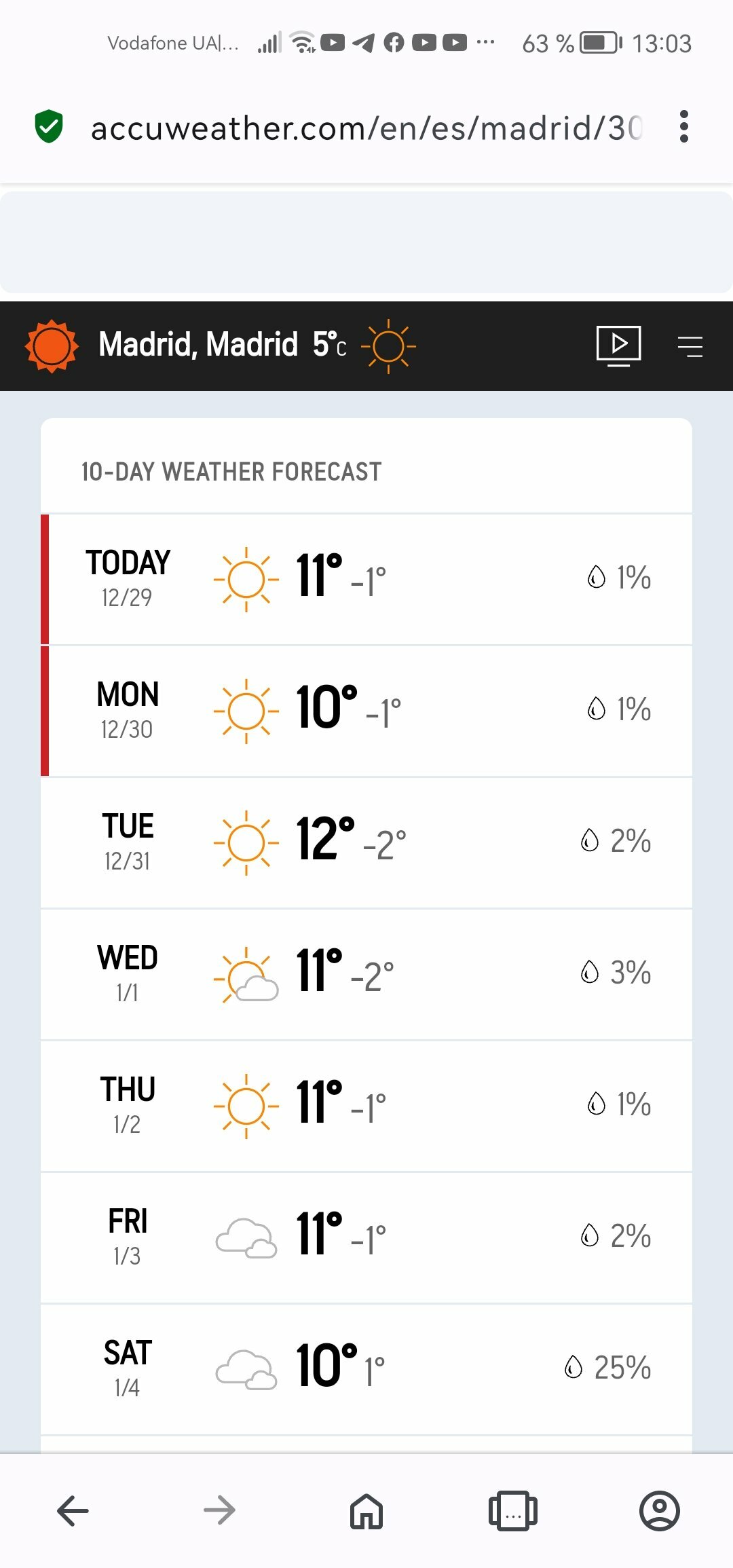This screenshot has width=733, height=1568.
Task: Open Mon 12/30 forecast details
Action: (366, 711)
